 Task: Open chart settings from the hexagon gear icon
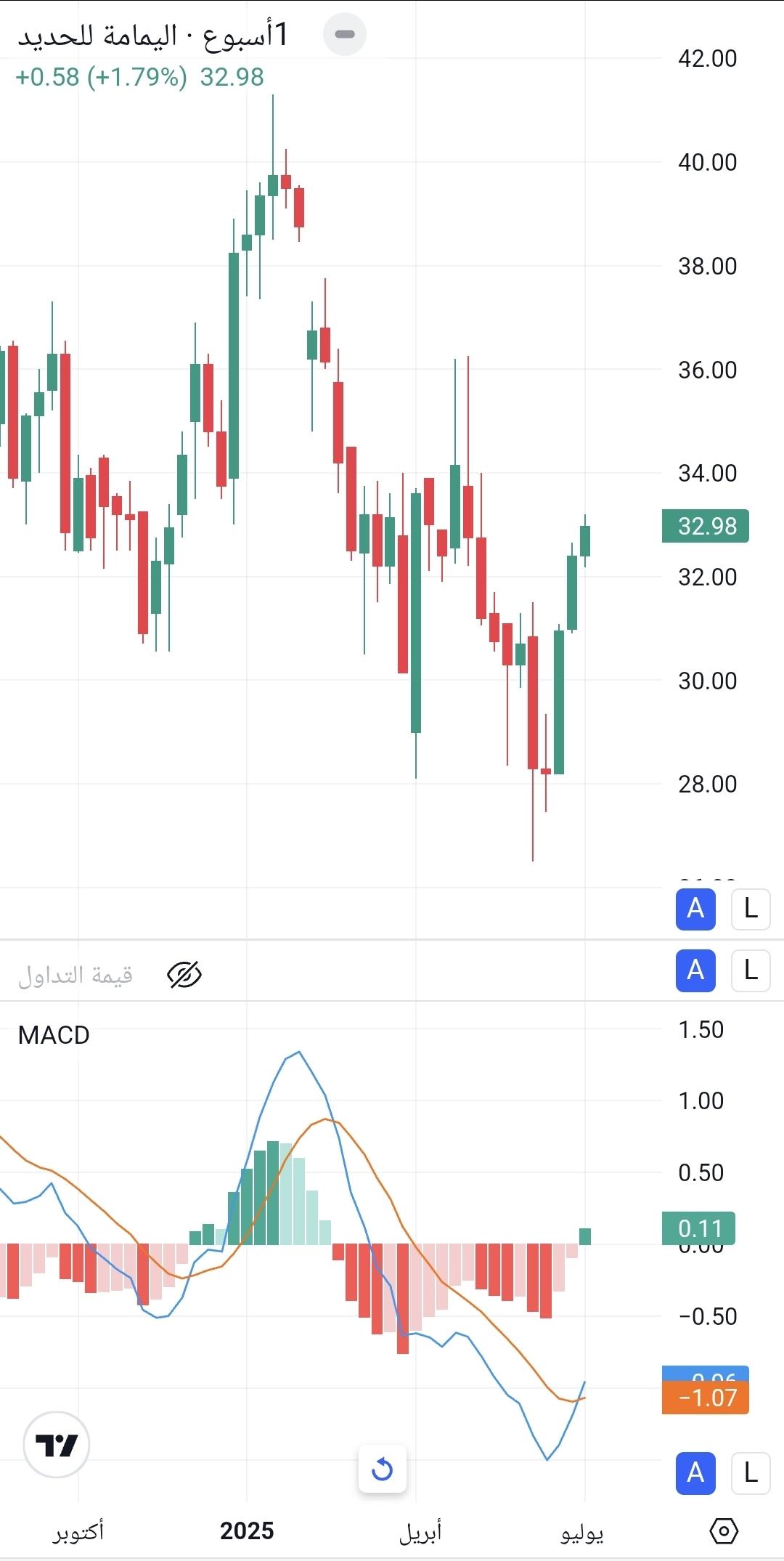point(724,1531)
